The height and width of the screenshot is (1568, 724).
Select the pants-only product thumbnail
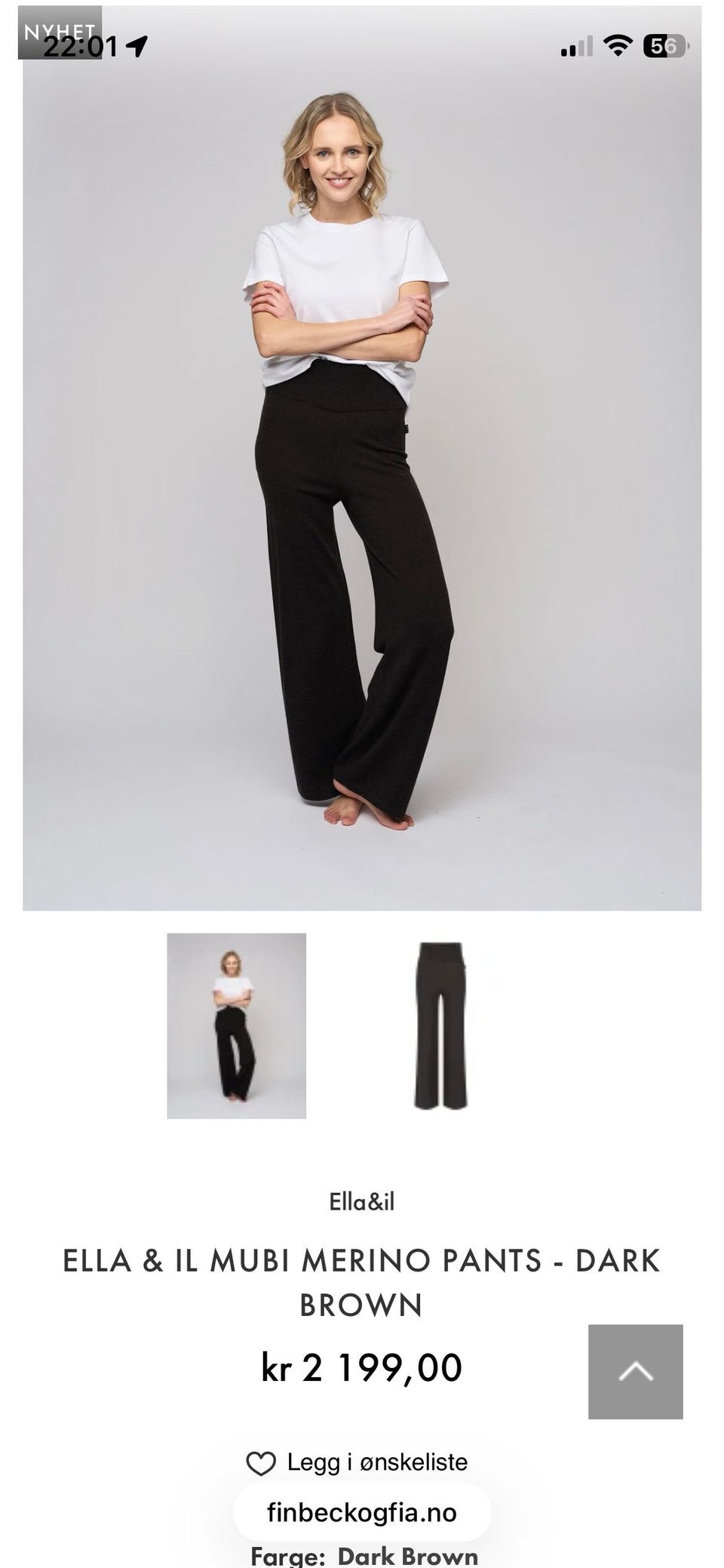coord(441,1025)
